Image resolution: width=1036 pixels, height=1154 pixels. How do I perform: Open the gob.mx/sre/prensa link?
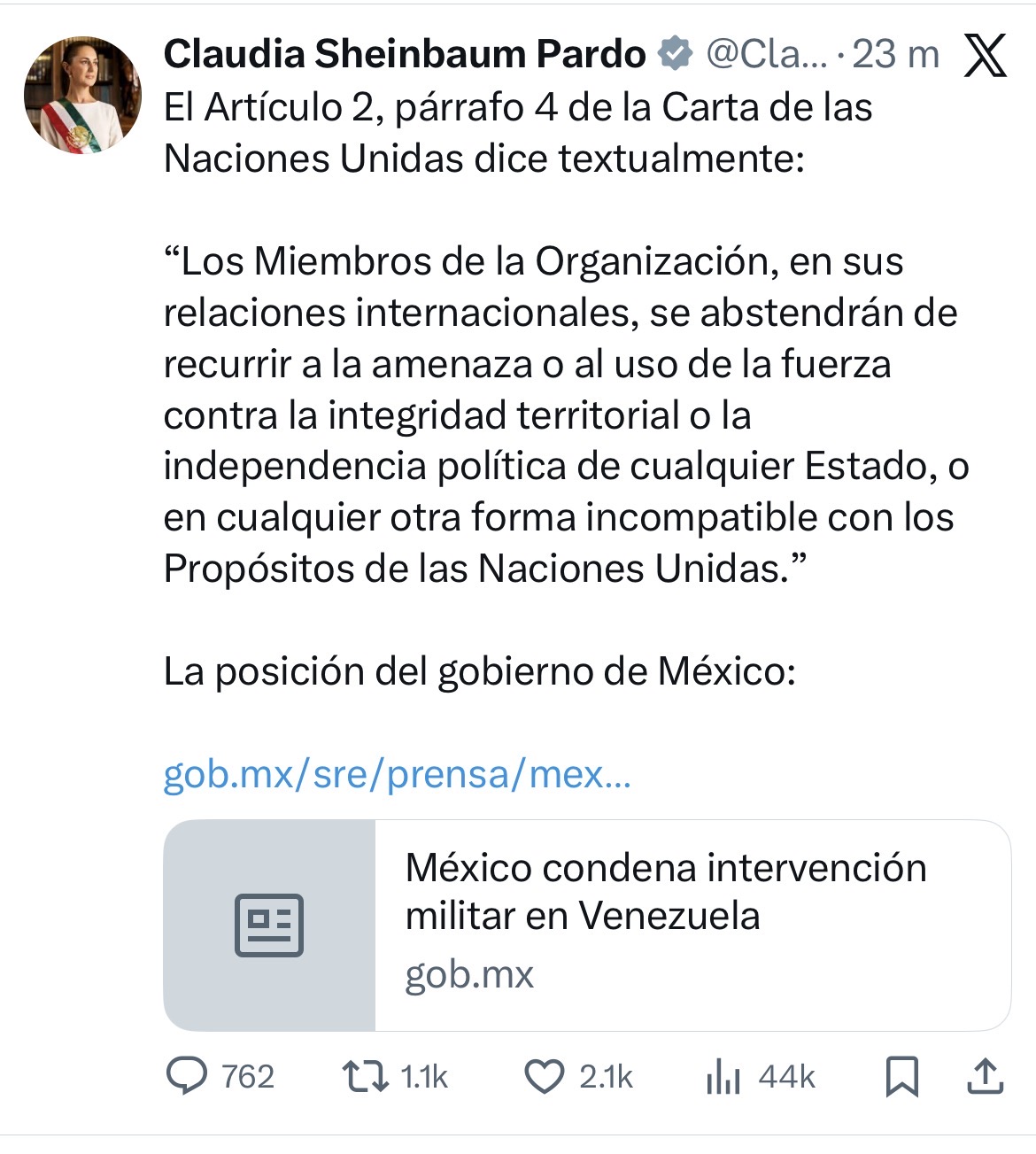[x=397, y=775]
